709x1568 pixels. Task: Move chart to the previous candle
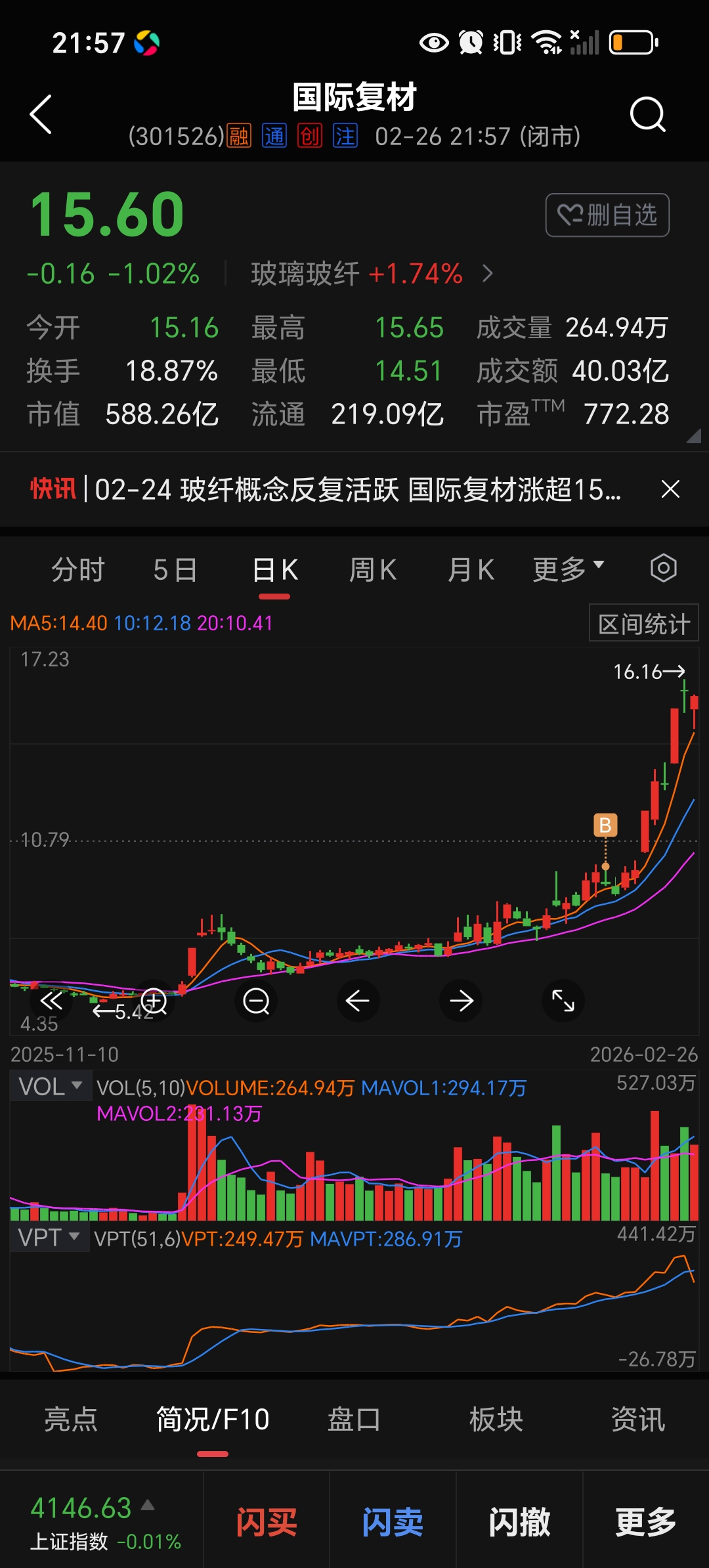(x=358, y=1001)
